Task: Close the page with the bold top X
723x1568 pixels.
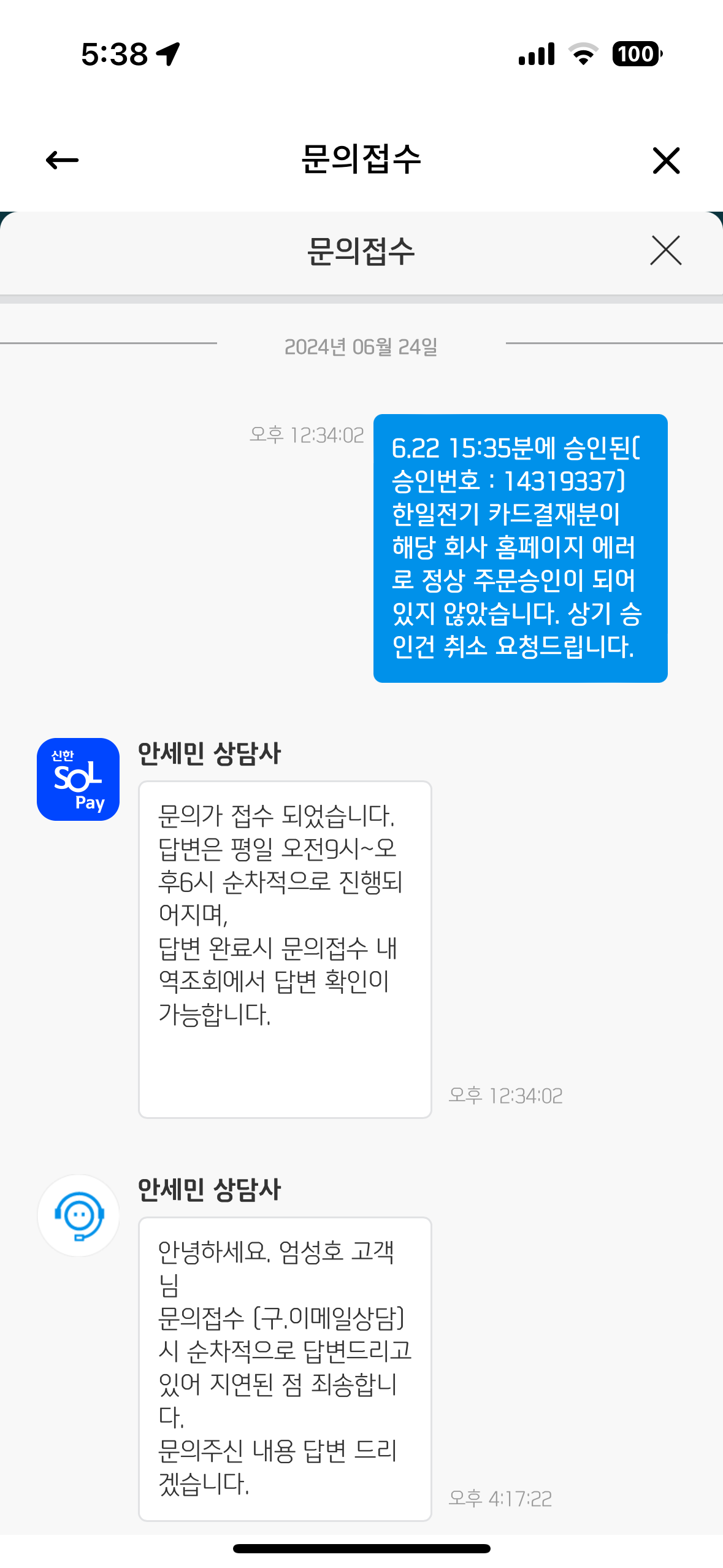Action: pos(667,160)
